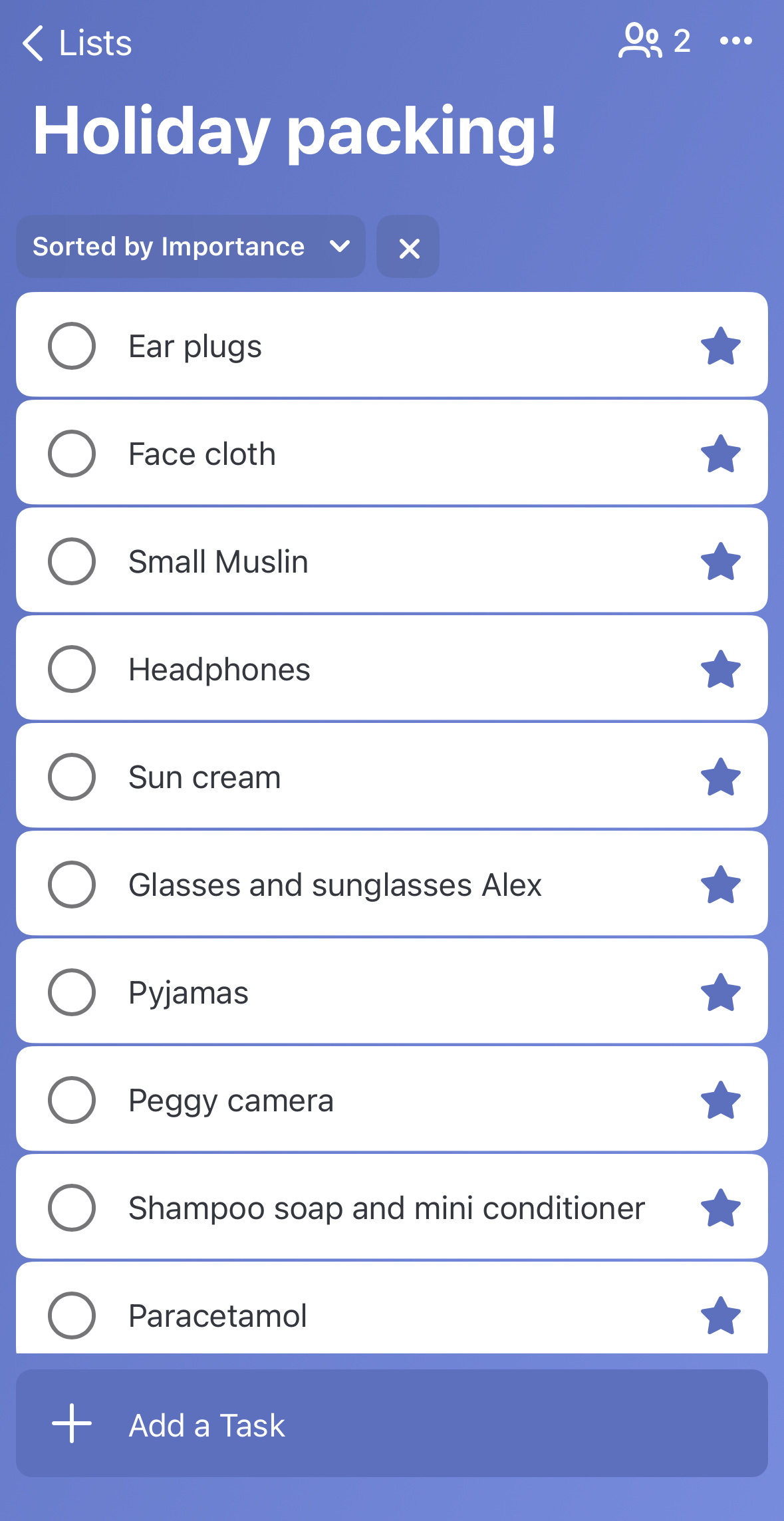
Task: Open the Headphones task details
Action: tap(392, 668)
